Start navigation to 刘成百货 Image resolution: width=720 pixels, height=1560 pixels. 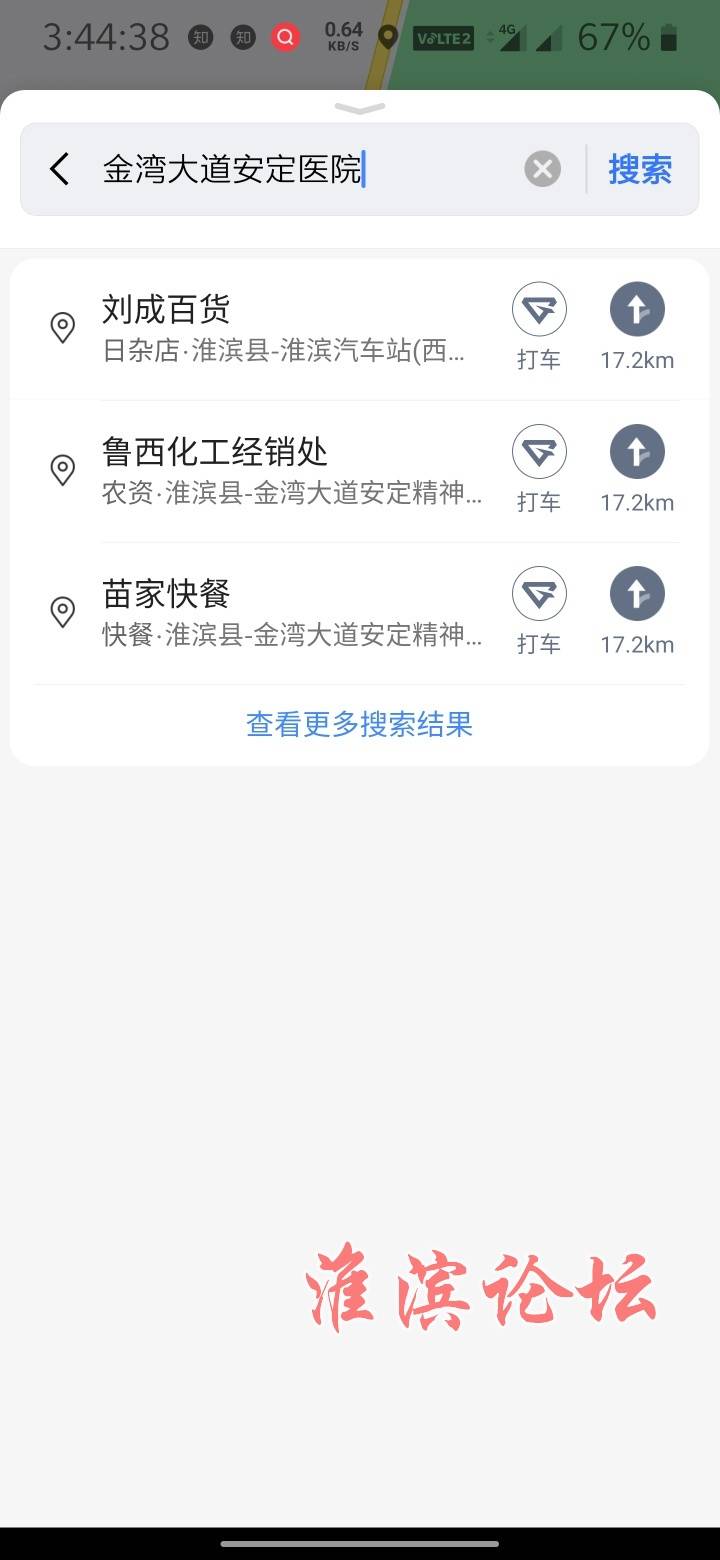click(x=637, y=328)
